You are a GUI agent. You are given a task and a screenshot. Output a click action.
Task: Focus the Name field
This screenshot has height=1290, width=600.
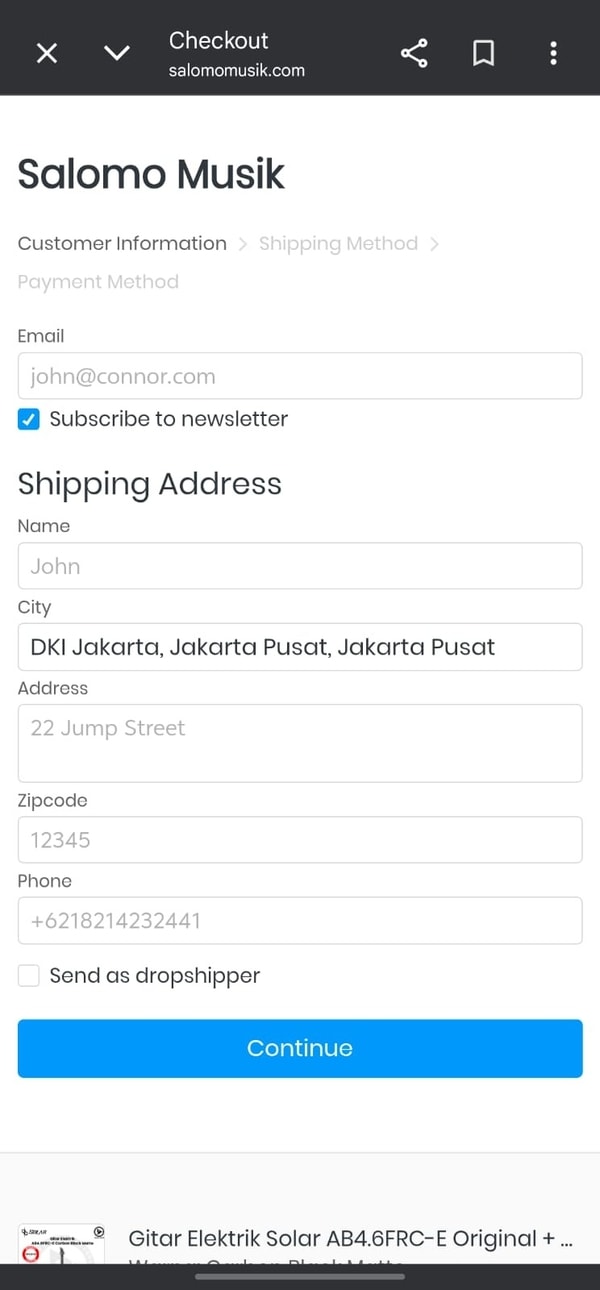pos(300,566)
